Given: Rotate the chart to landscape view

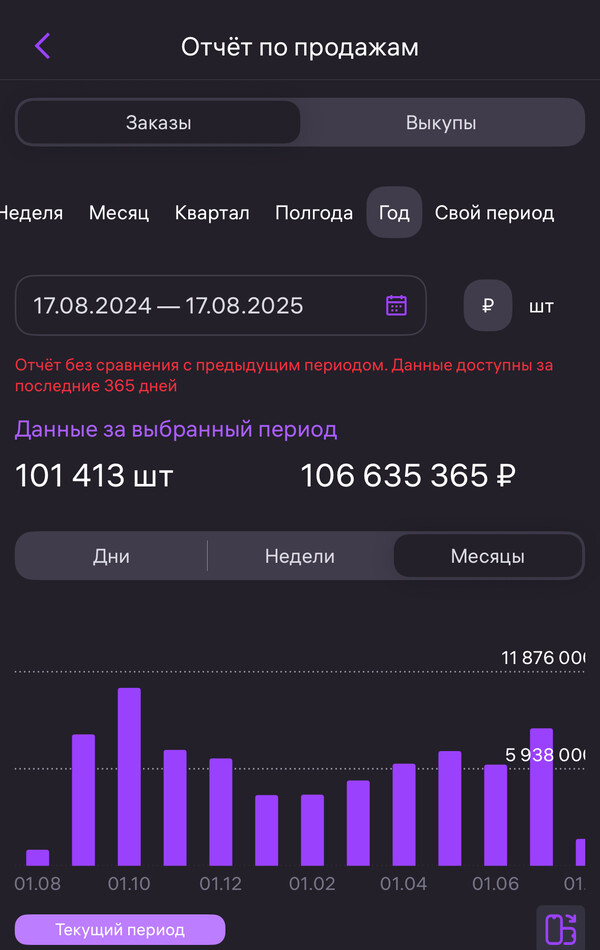Looking at the screenshot, I should pyautogui.click(x=560, y=928).
